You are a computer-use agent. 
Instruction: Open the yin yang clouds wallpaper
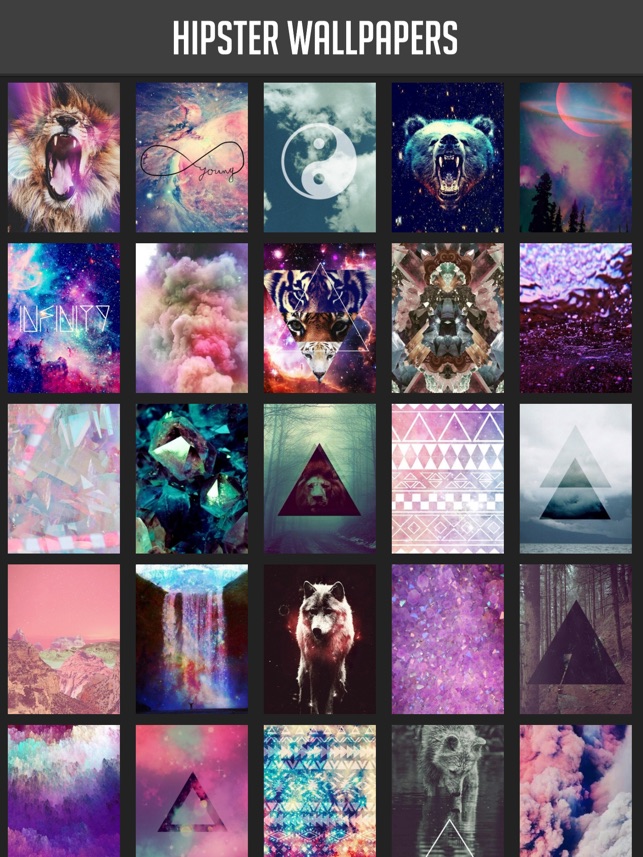(320, 158)
